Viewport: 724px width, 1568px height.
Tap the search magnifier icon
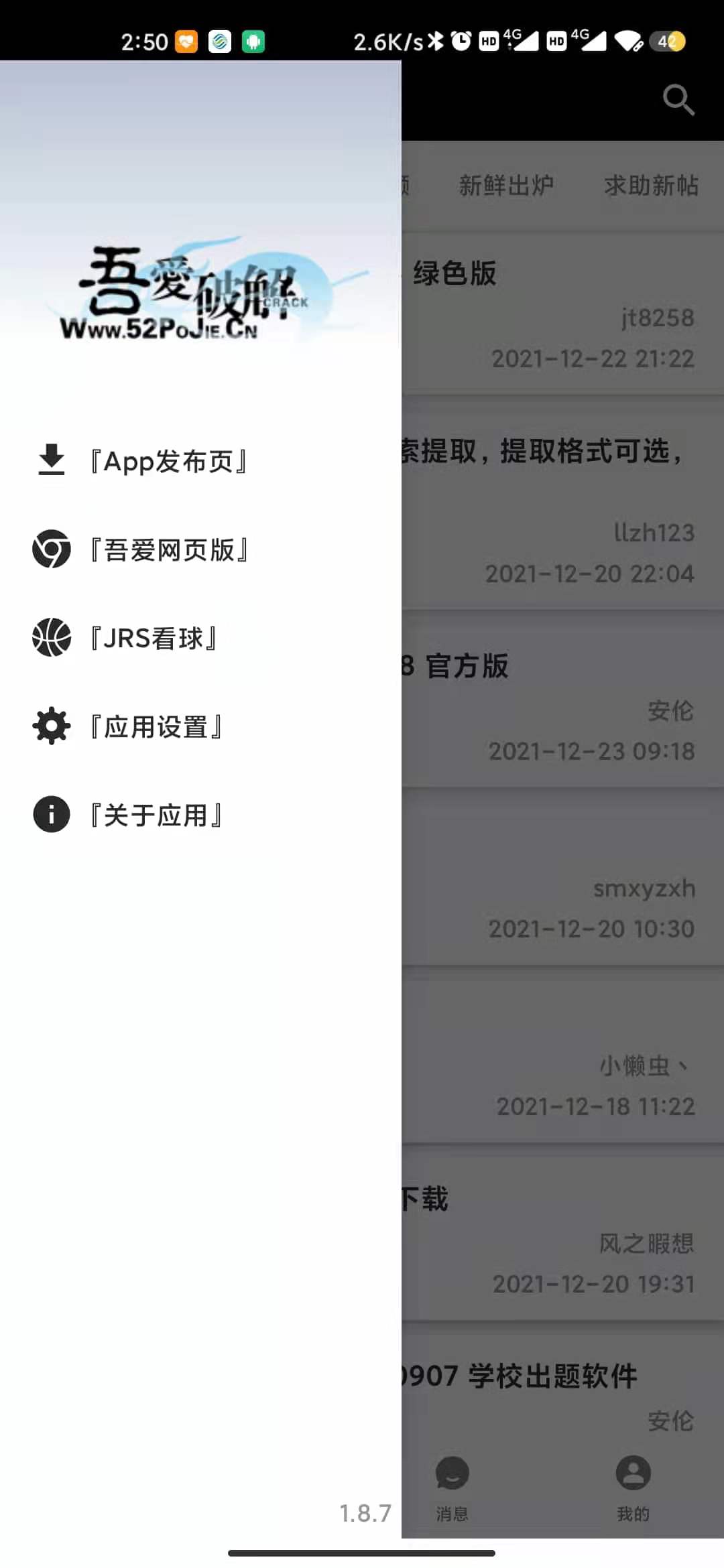click(x=678, y=100)
